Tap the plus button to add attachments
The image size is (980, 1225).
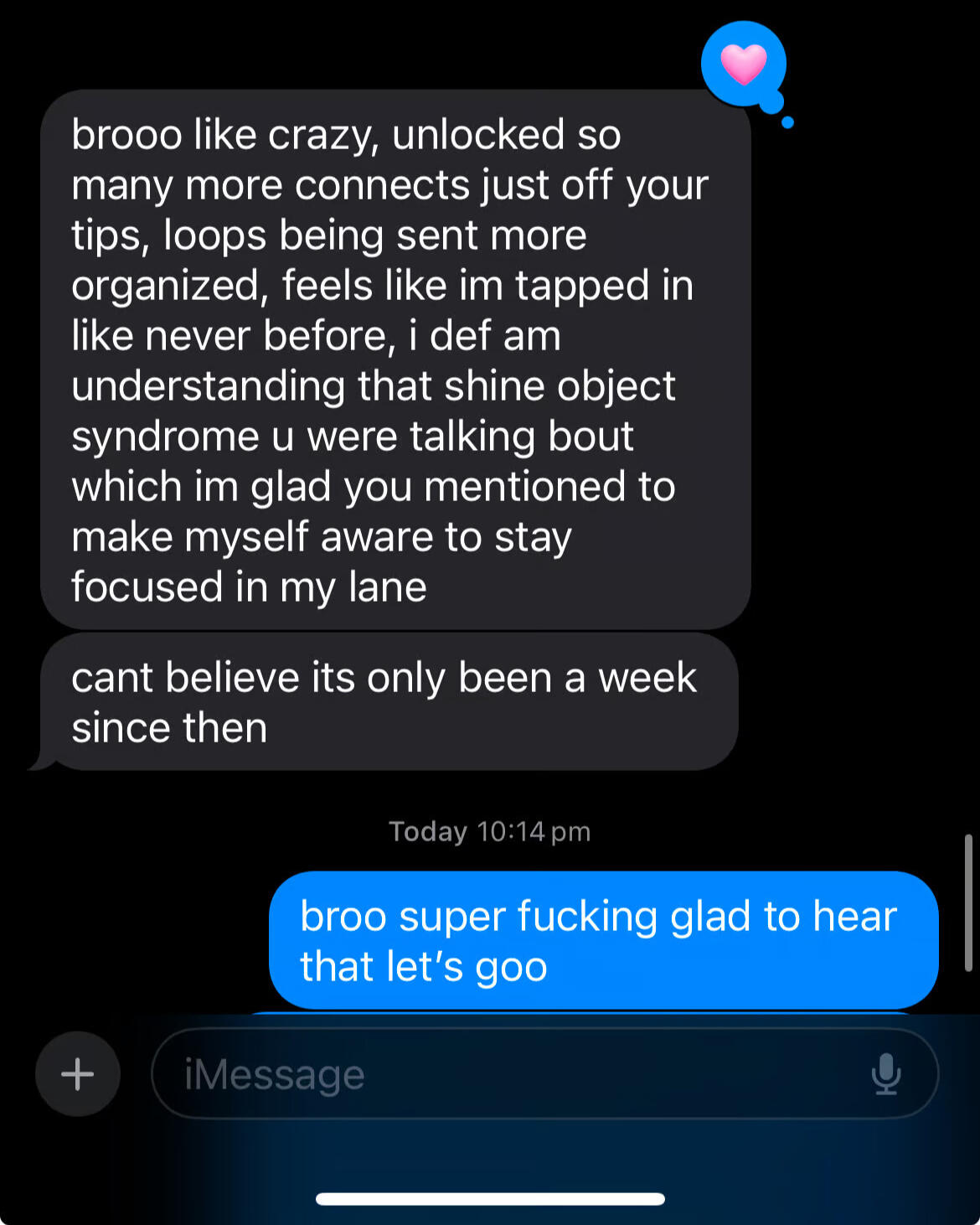[x=78, y=1074]
